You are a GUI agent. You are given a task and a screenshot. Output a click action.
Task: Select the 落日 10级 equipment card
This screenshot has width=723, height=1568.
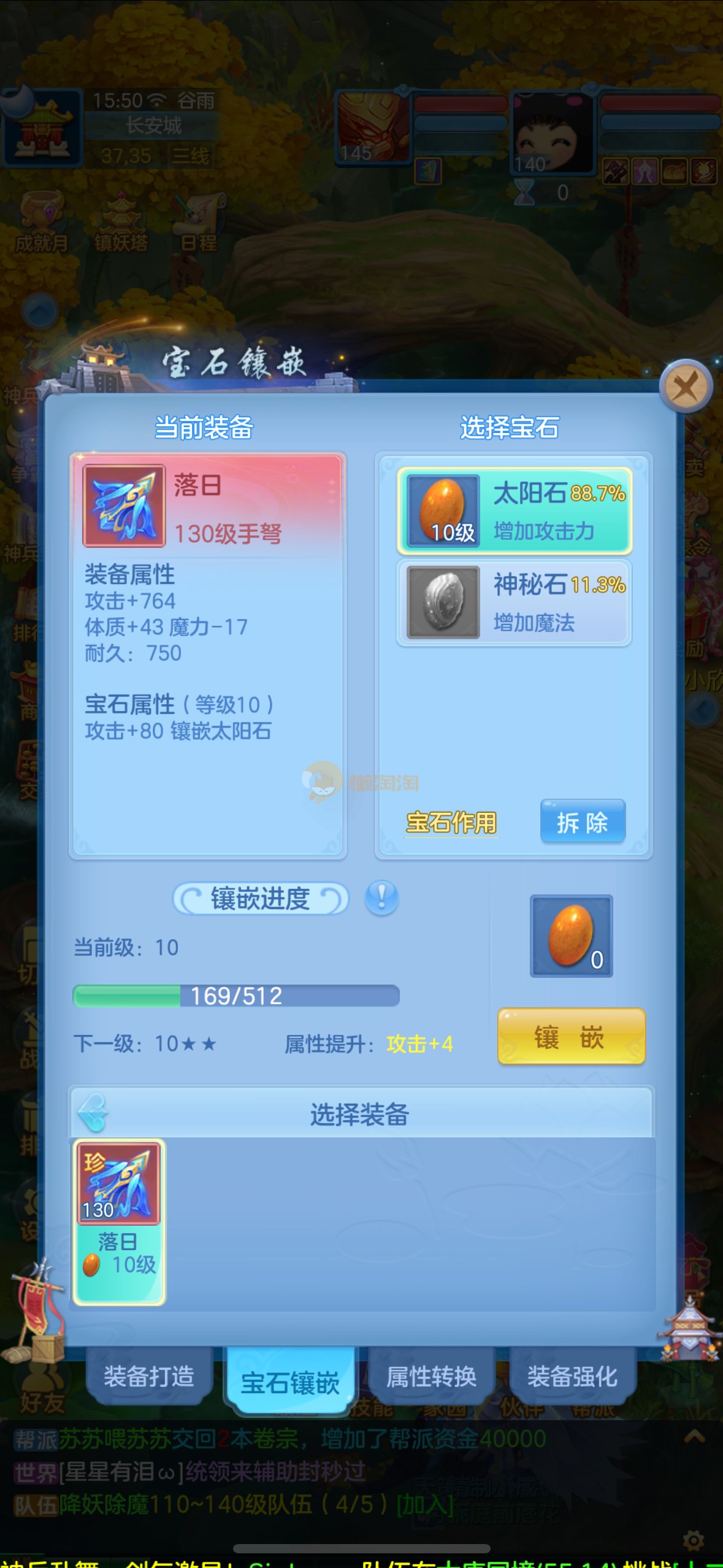coord(120,1222)
